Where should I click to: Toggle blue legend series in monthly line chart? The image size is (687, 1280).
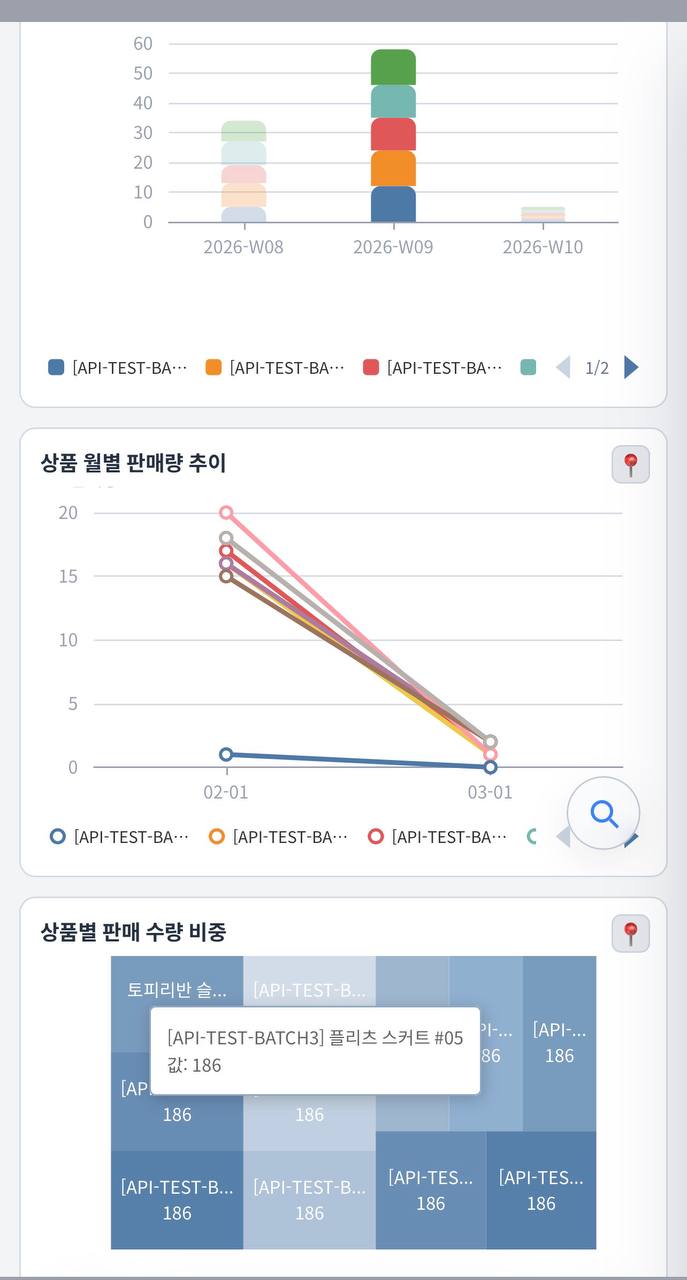(119, 836)
